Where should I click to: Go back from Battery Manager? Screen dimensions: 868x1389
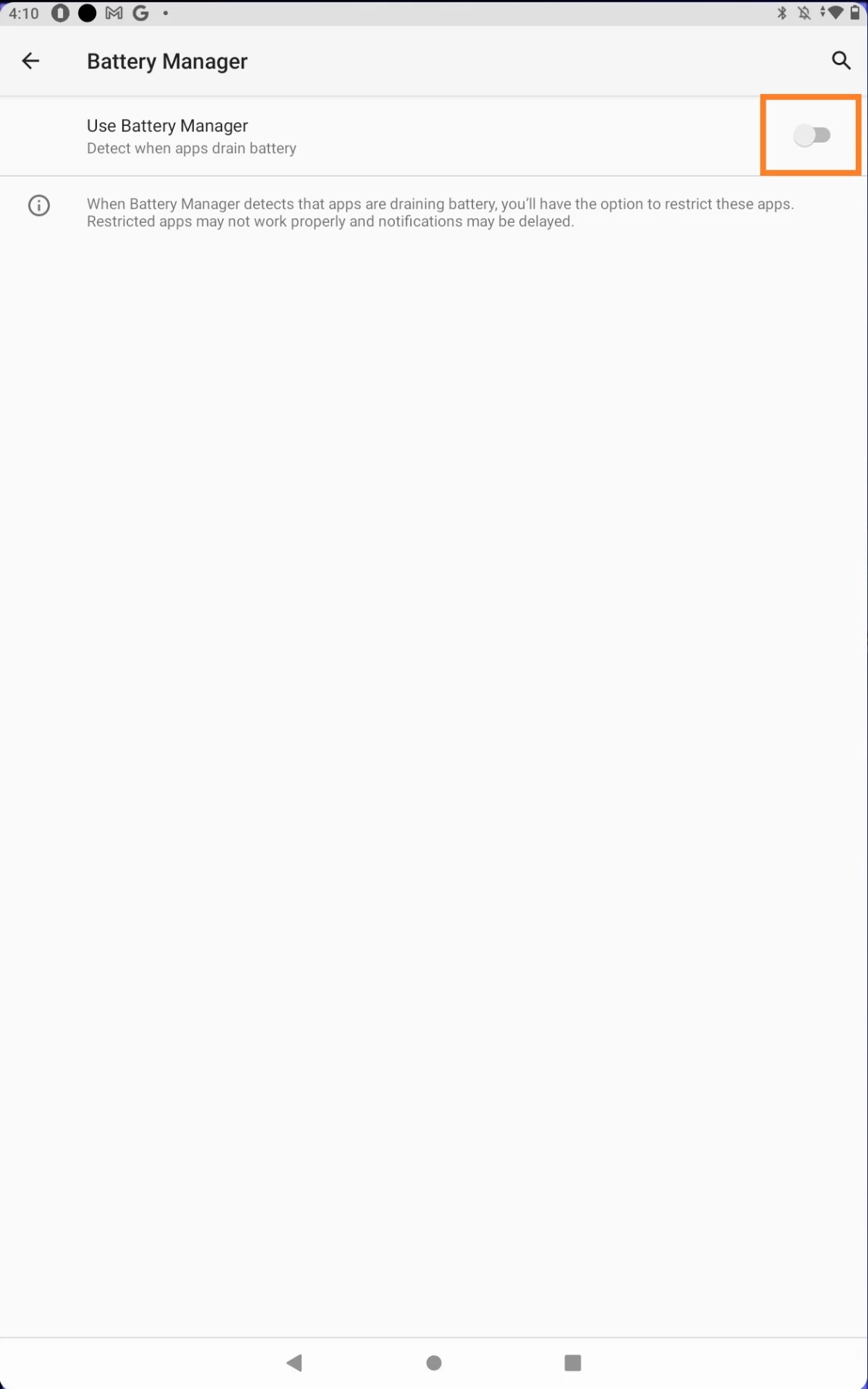(30, 61)
